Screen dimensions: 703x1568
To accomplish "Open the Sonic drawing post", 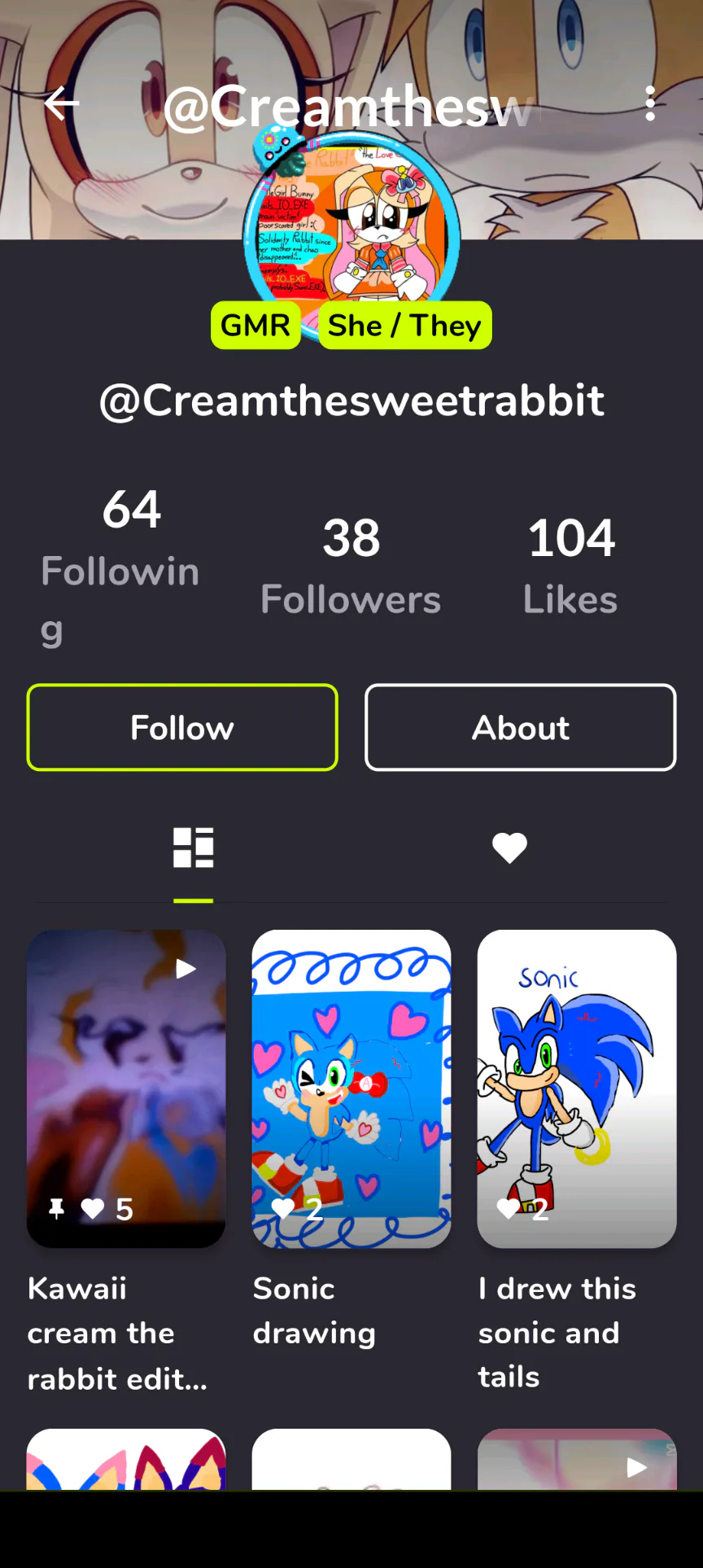I will [x=351, y=1088].
